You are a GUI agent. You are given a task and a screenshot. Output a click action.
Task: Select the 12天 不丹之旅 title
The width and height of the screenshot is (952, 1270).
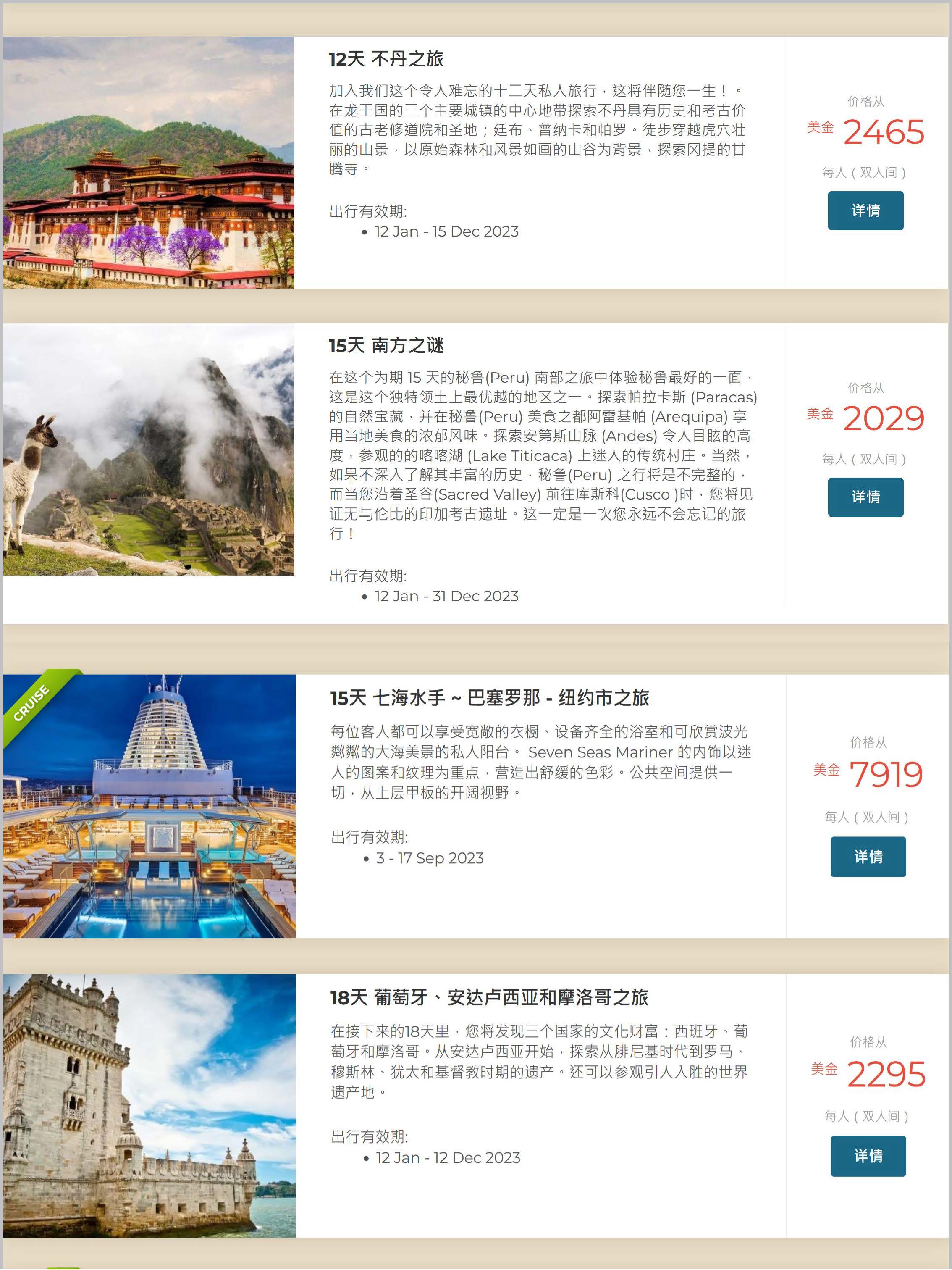coord(386,58)
